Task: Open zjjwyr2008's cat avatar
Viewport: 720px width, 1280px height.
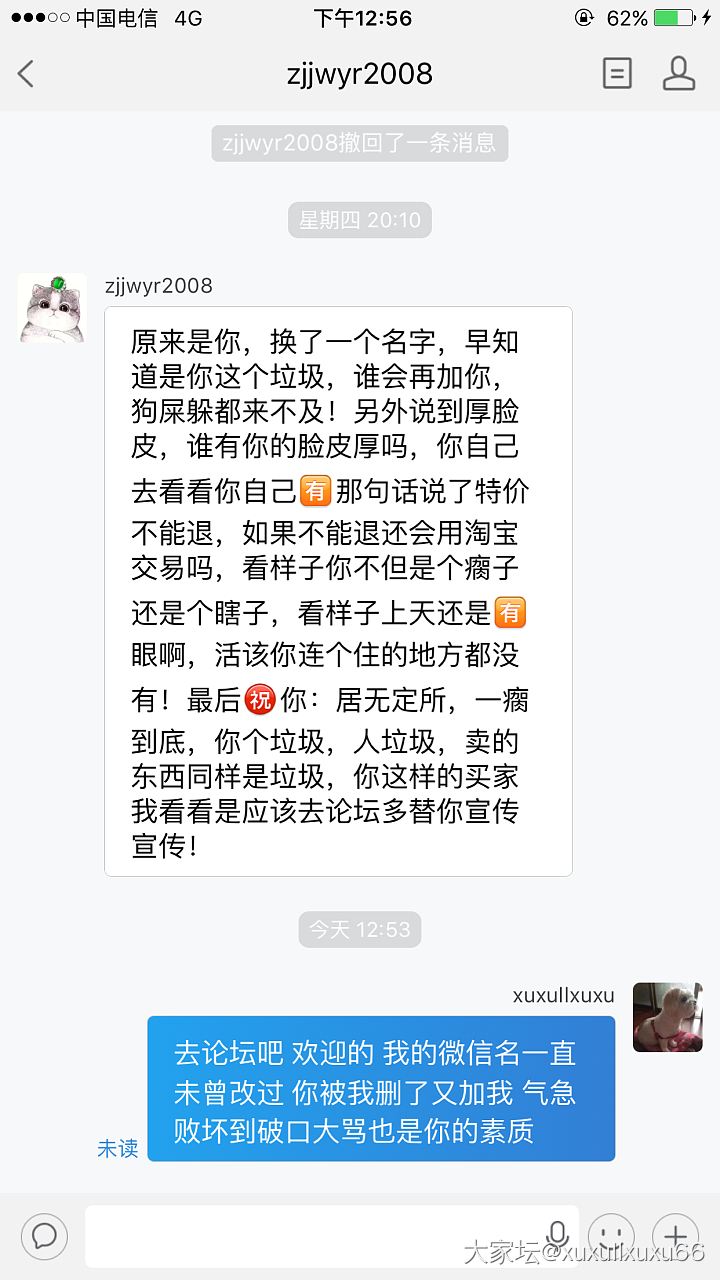Action: pyautogui.click(x=52, y=308)
